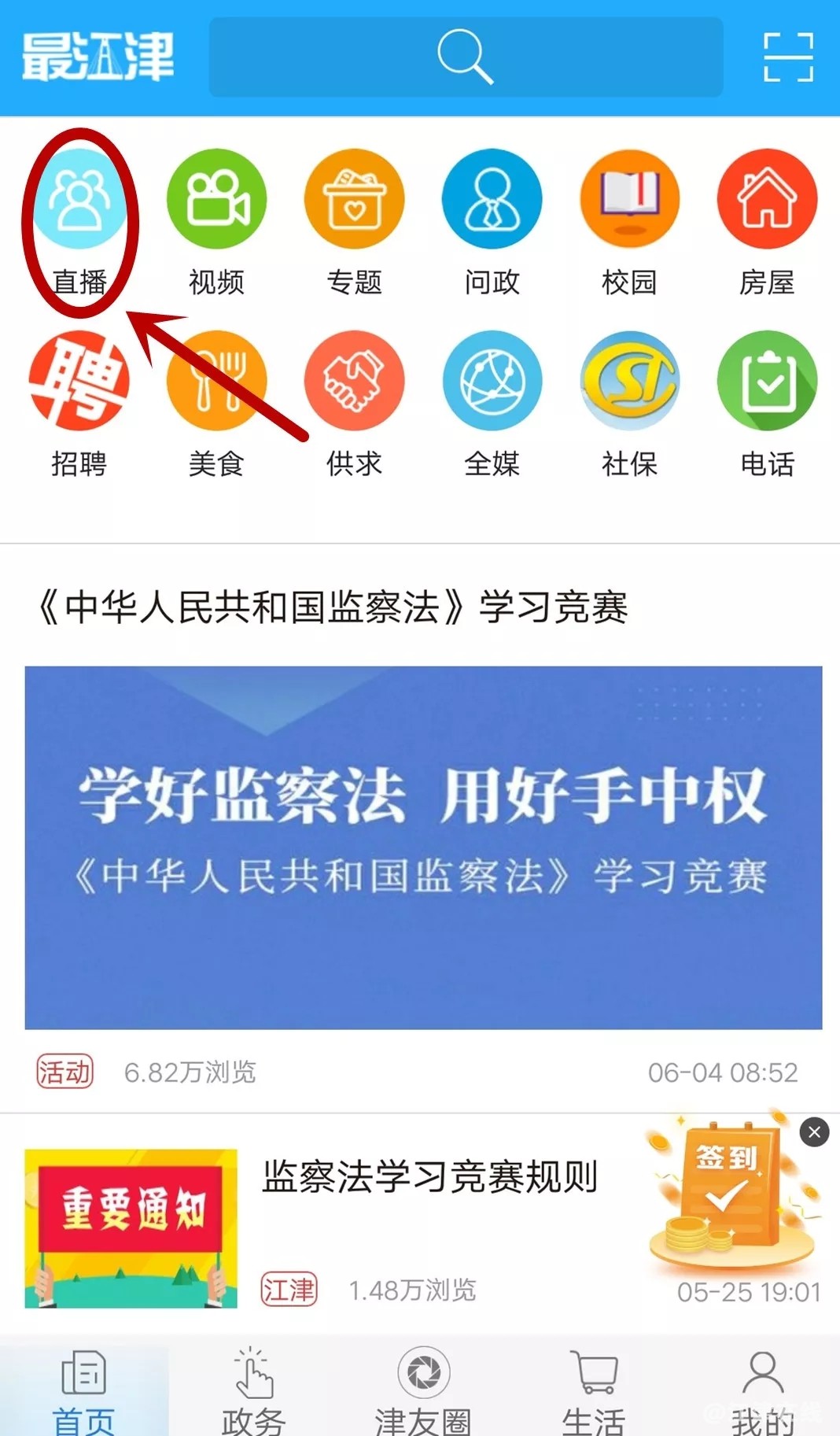840x1436 pixels.
Task: Dismiss the 签到 floating badge
Action: click(x=814, y=1132)
